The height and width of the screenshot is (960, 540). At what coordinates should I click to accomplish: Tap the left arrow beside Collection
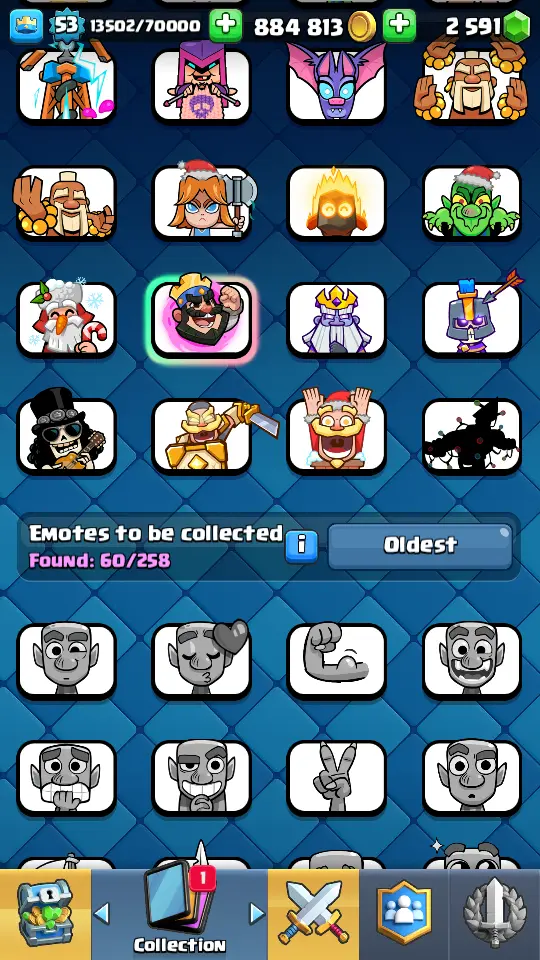coord(102,913)
